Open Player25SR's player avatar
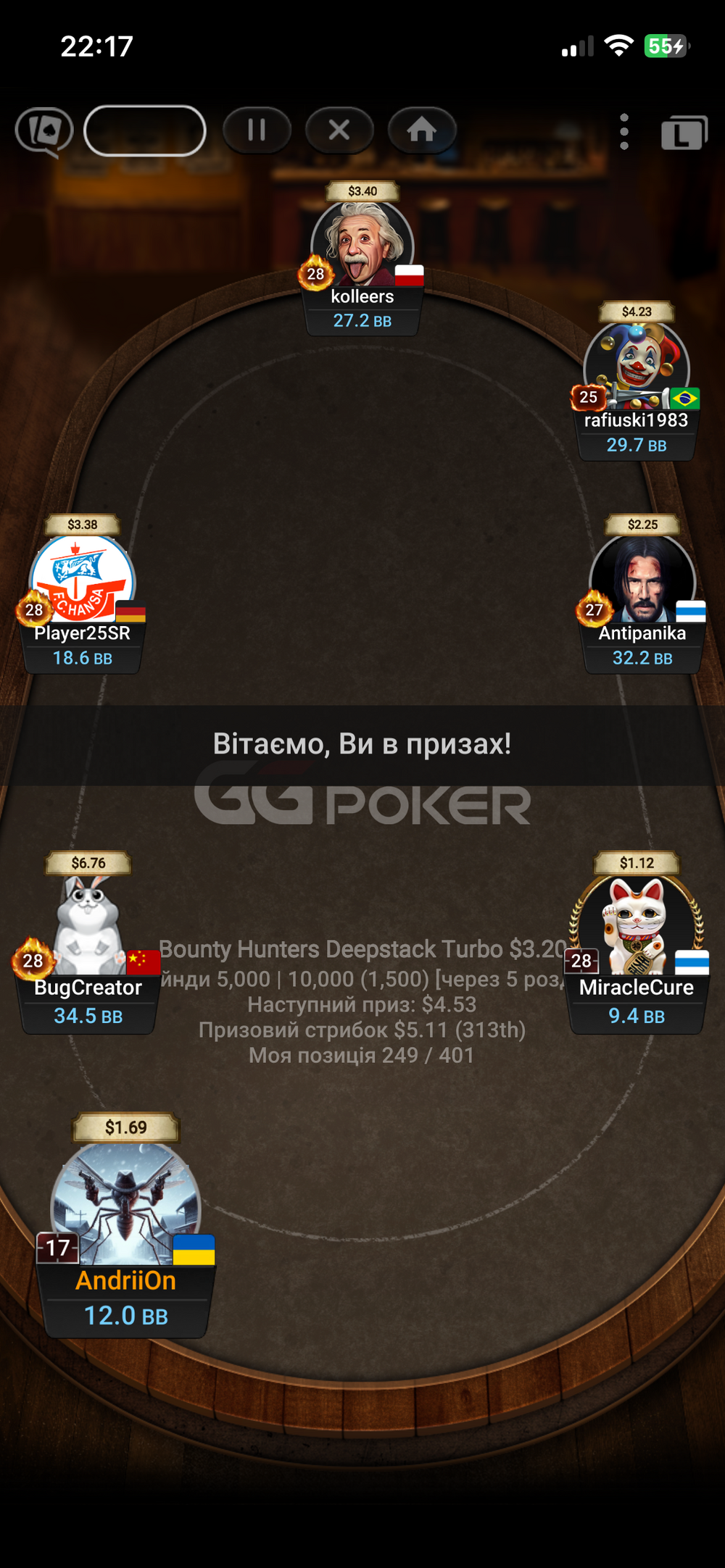The image size is (725, 1568). (x=82, y=578)
